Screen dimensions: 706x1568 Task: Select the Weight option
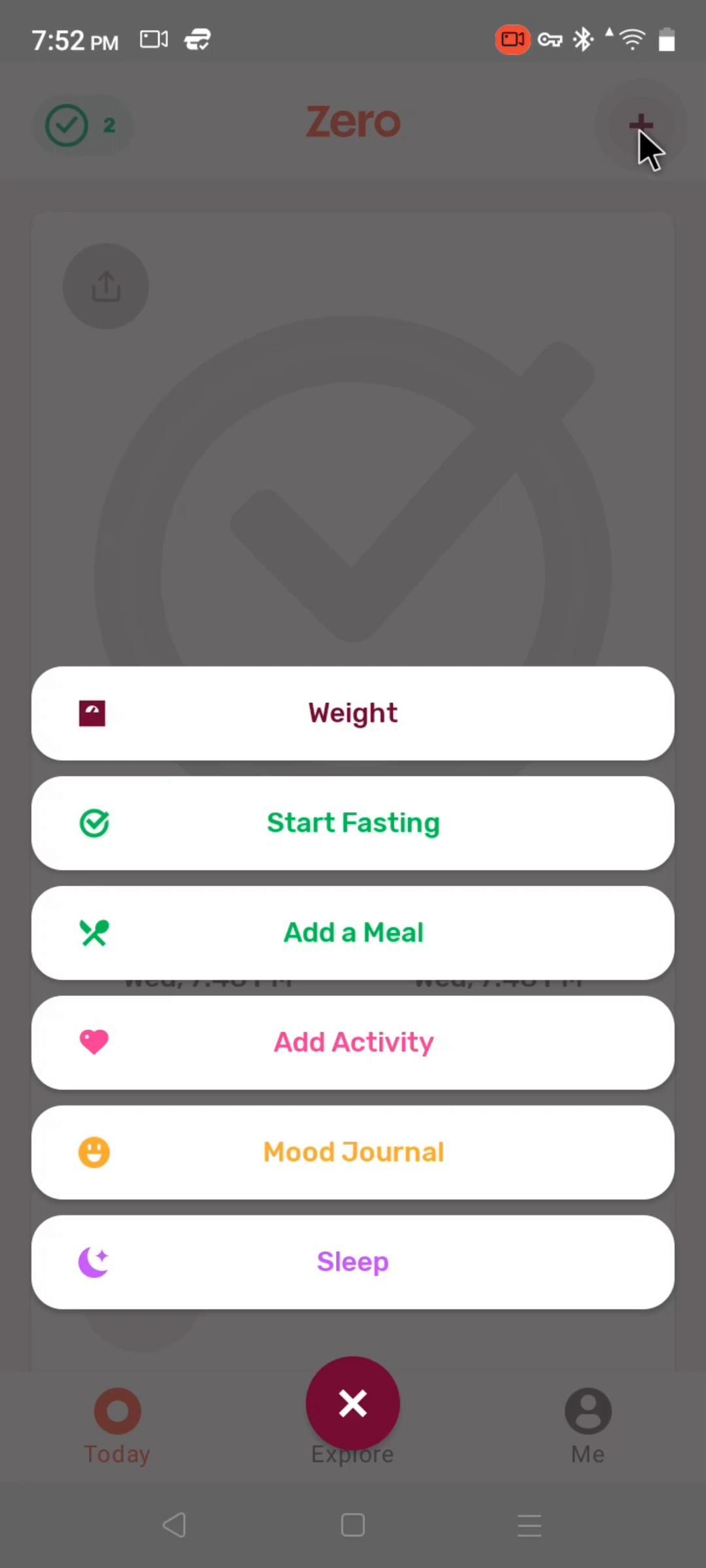(353, 713)
